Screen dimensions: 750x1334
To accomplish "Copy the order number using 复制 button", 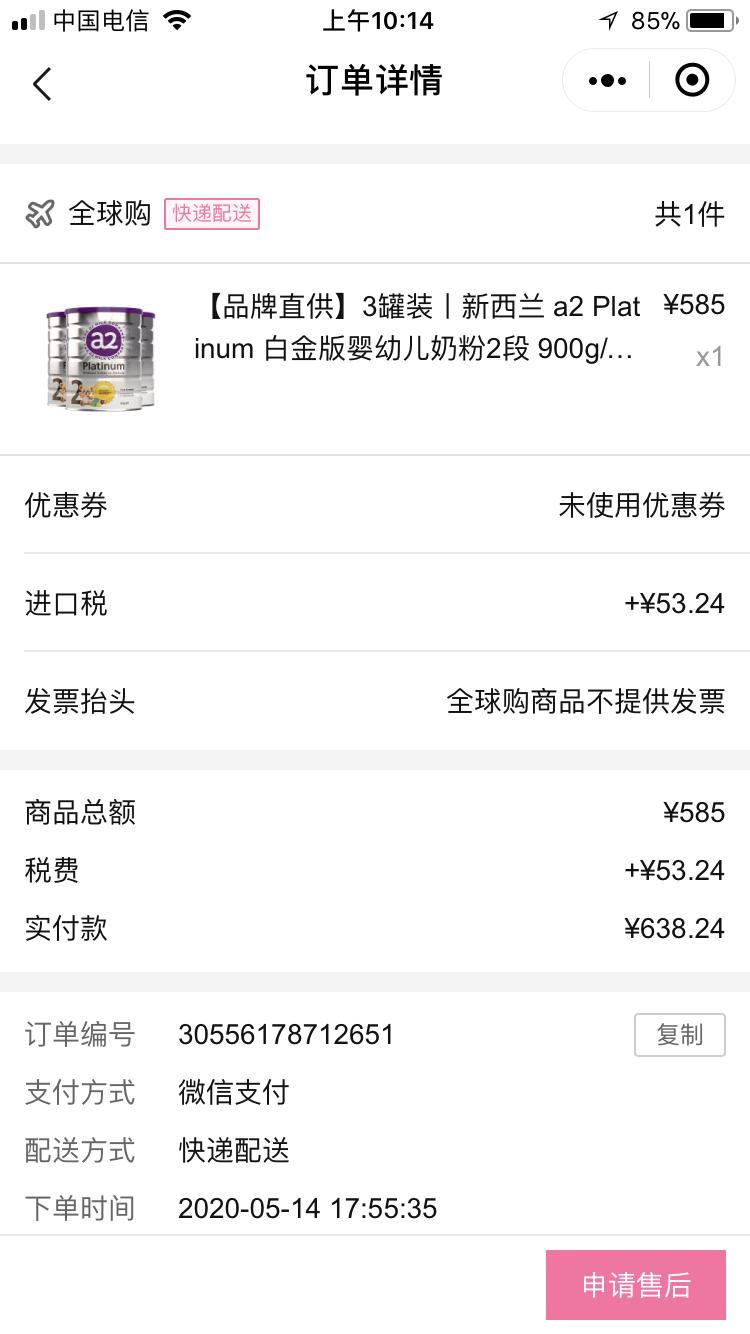I will [680, 1035].
